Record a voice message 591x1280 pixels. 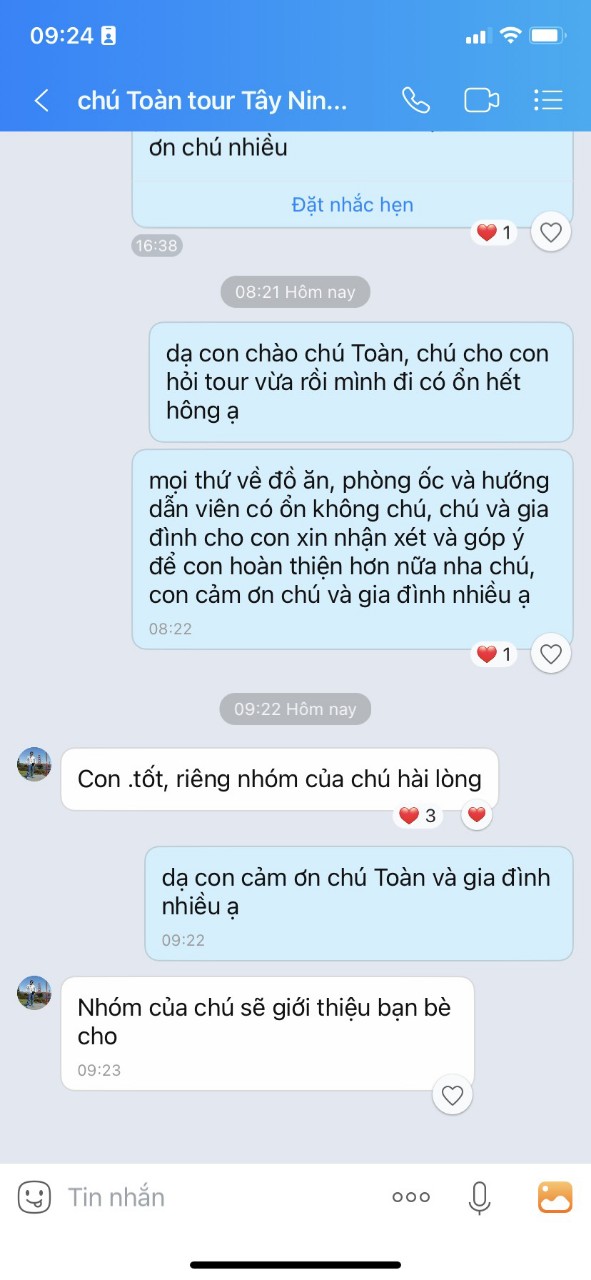480,1196
